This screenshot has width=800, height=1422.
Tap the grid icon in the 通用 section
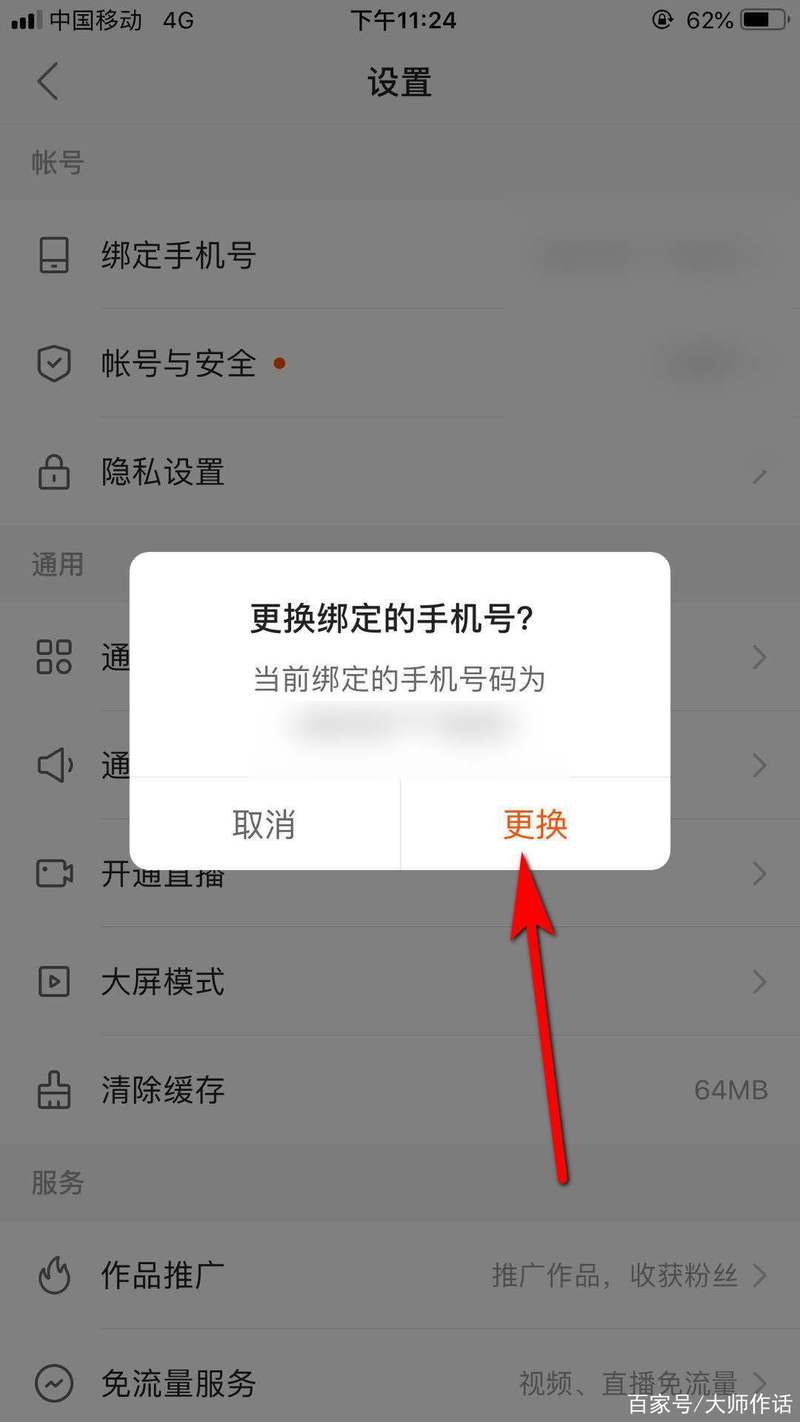53,657
